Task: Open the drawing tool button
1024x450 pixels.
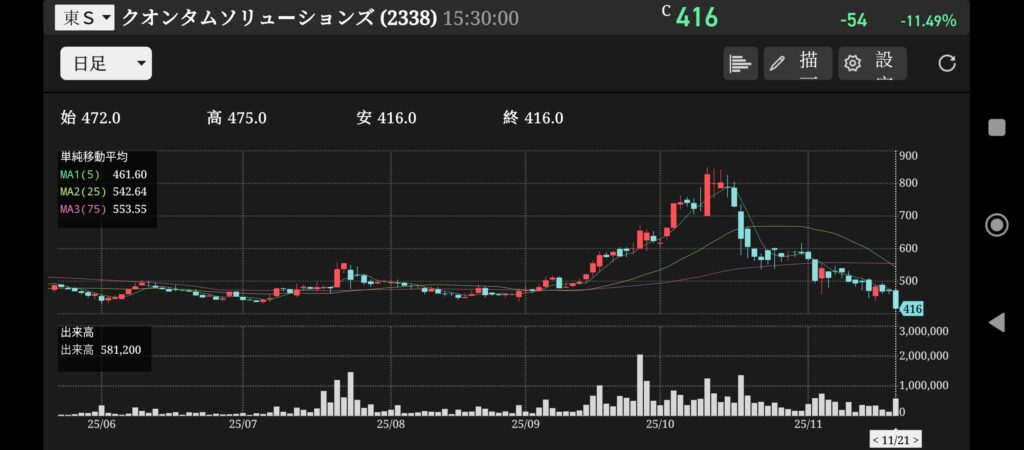Action: point(798,63)
